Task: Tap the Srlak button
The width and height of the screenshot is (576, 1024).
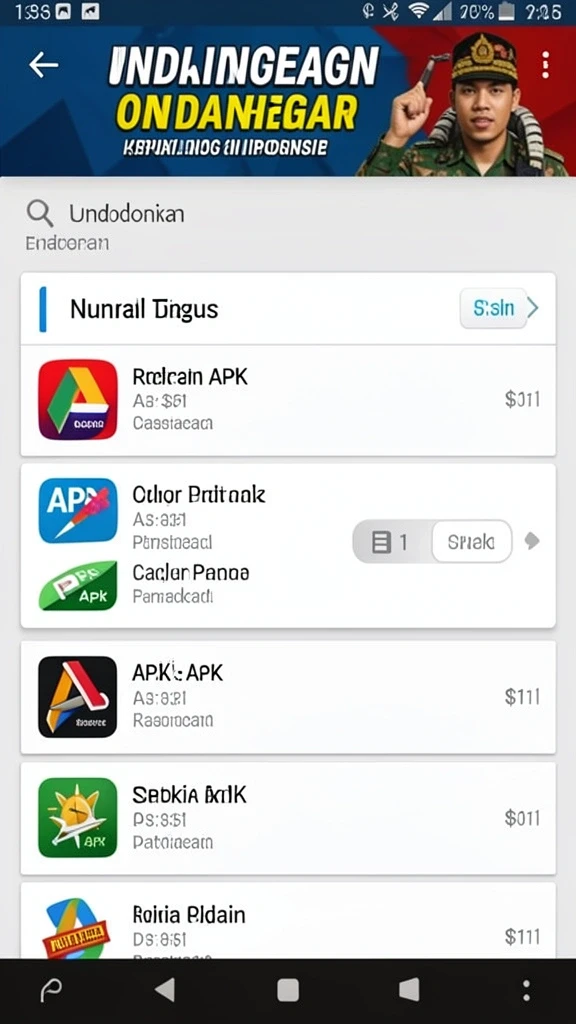Action: click(471, 541)
